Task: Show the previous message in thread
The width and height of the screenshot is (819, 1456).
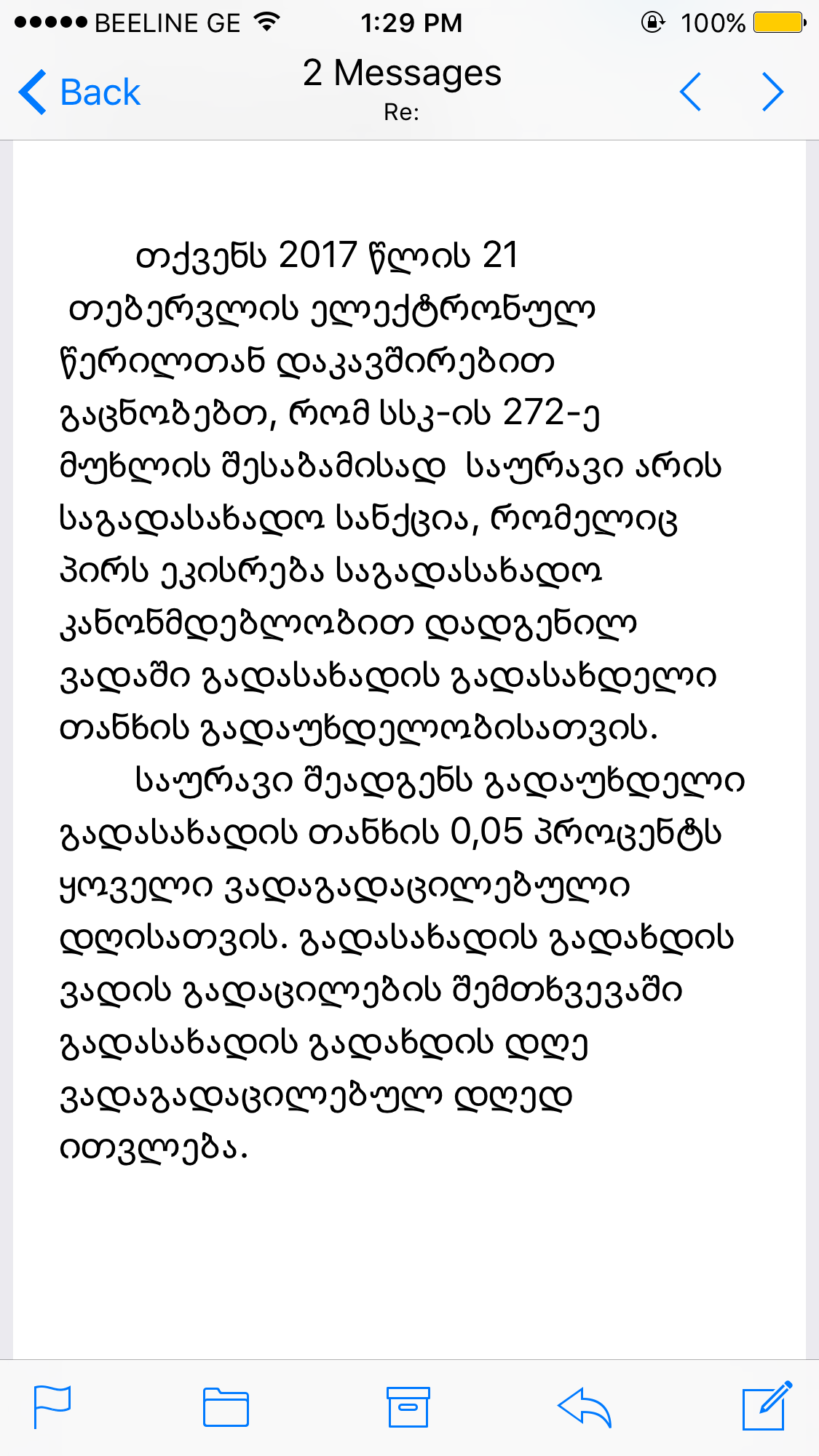Action: pyautogui.click(x=690, y=92)
